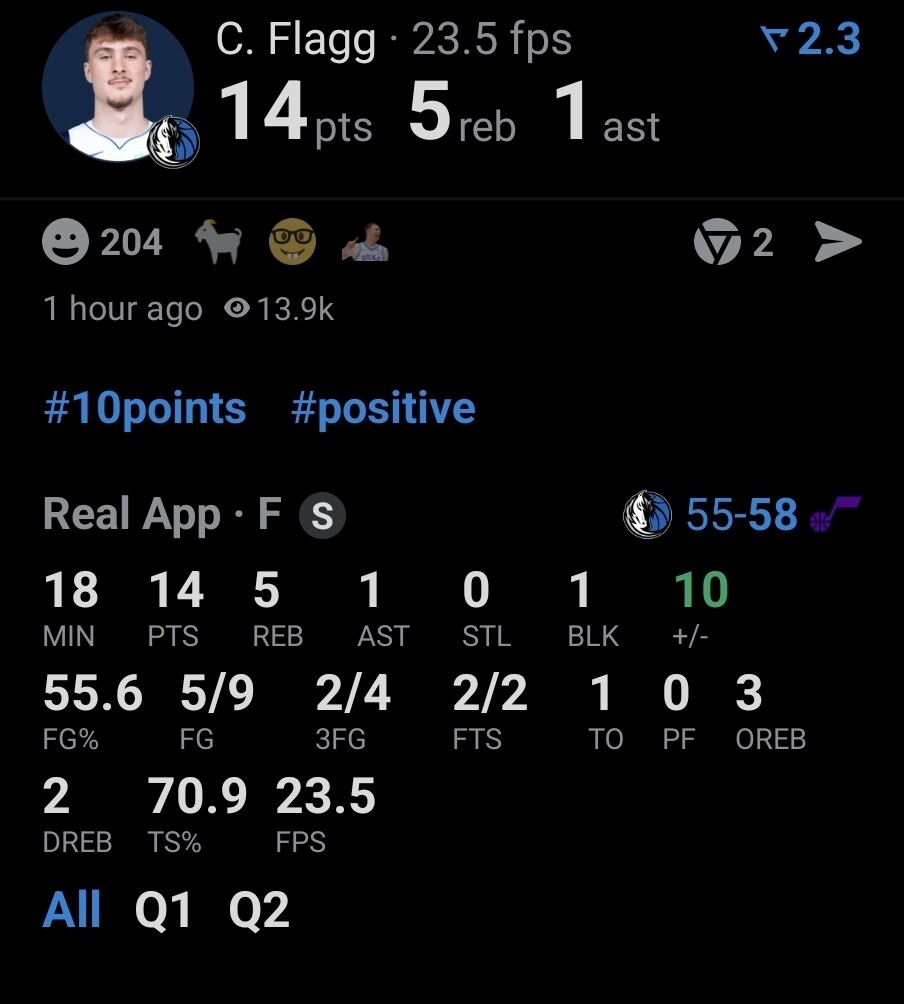This screenshot has height=1004, width=904.
Task: Open C. Flagg's player profile photo
Action: tap(118, 86)
